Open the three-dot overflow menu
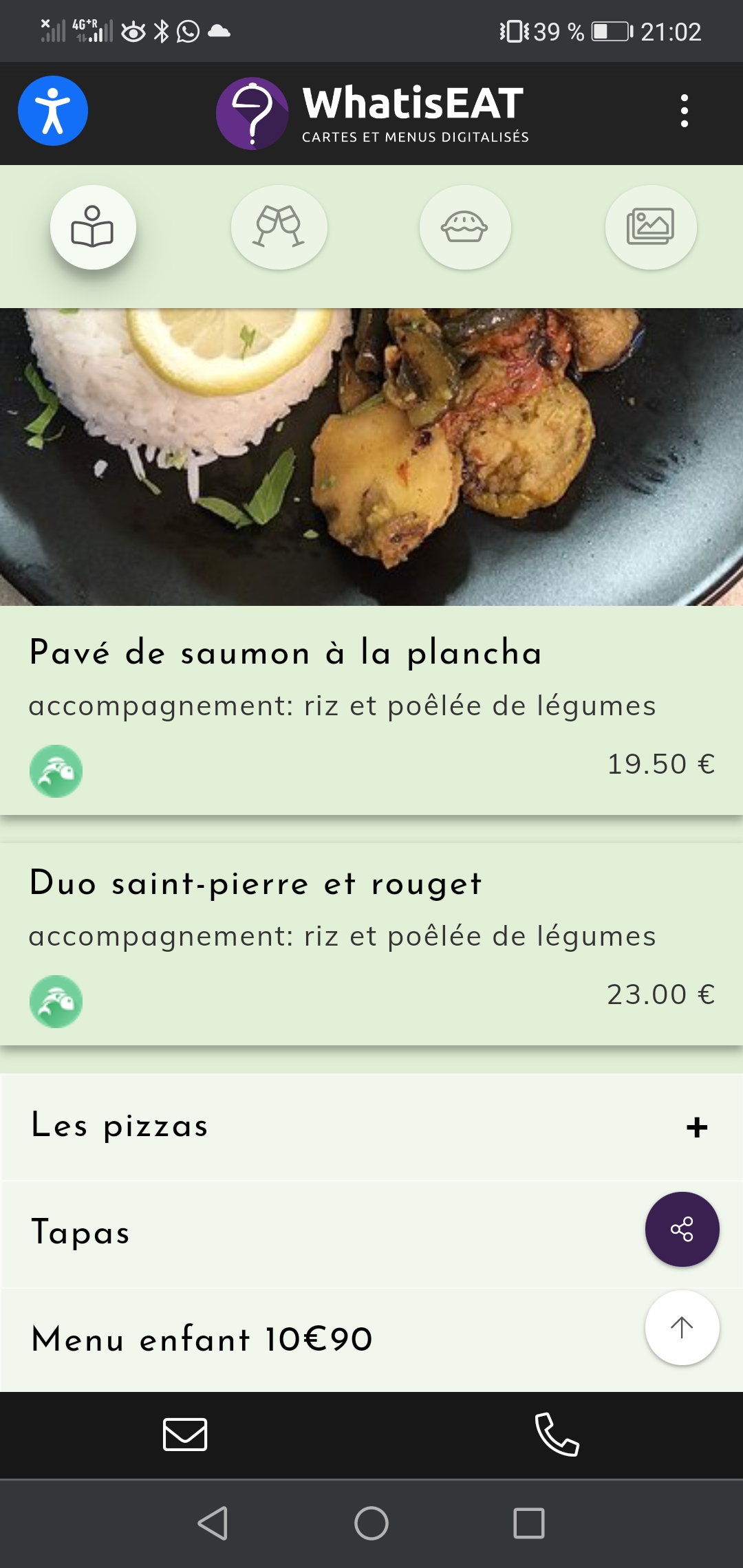Screen dimensions: 743x1568 (684, 111)
